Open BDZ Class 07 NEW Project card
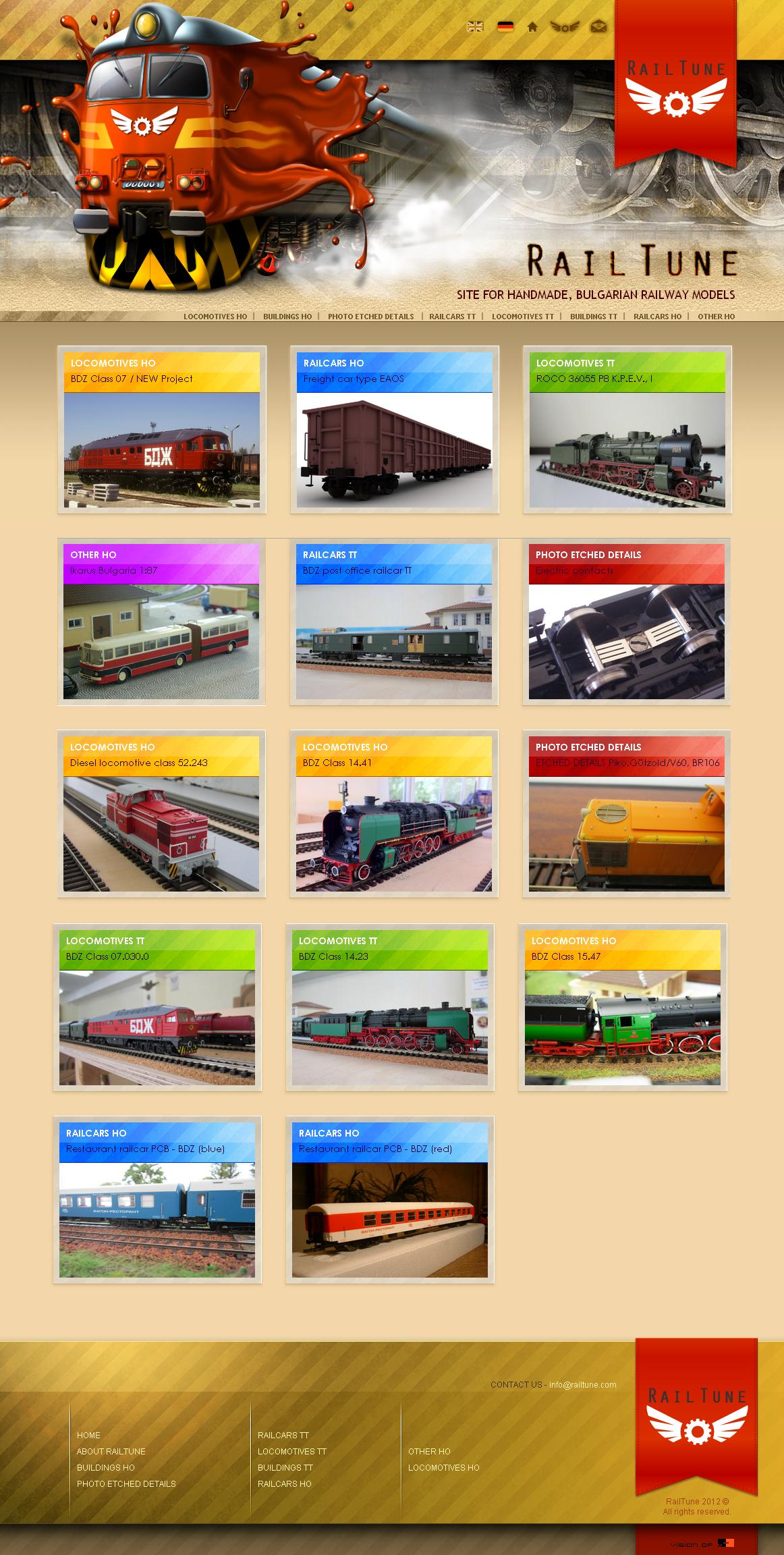 pyautogui.click(x=162, y=449)
